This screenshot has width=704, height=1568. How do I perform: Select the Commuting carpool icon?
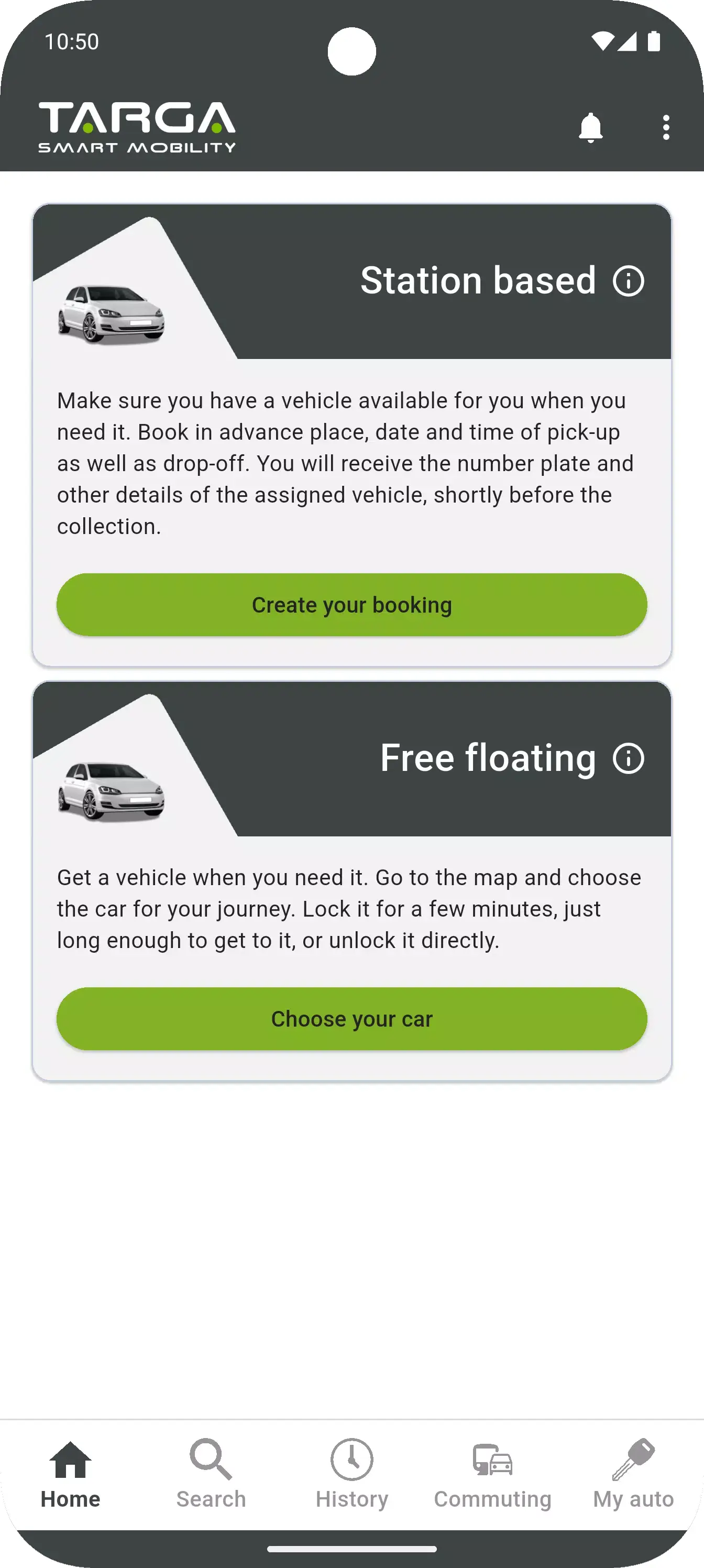click(x=492, y=1460)
